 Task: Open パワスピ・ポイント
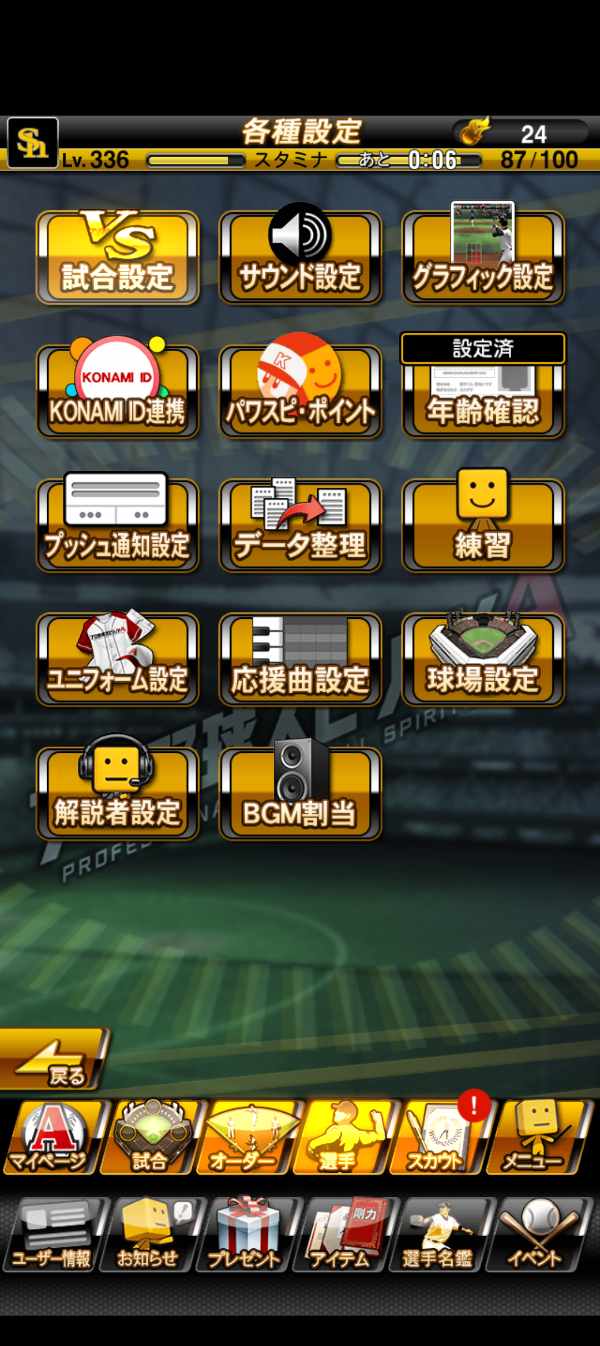pyautogui.click(x=300, y=391)
